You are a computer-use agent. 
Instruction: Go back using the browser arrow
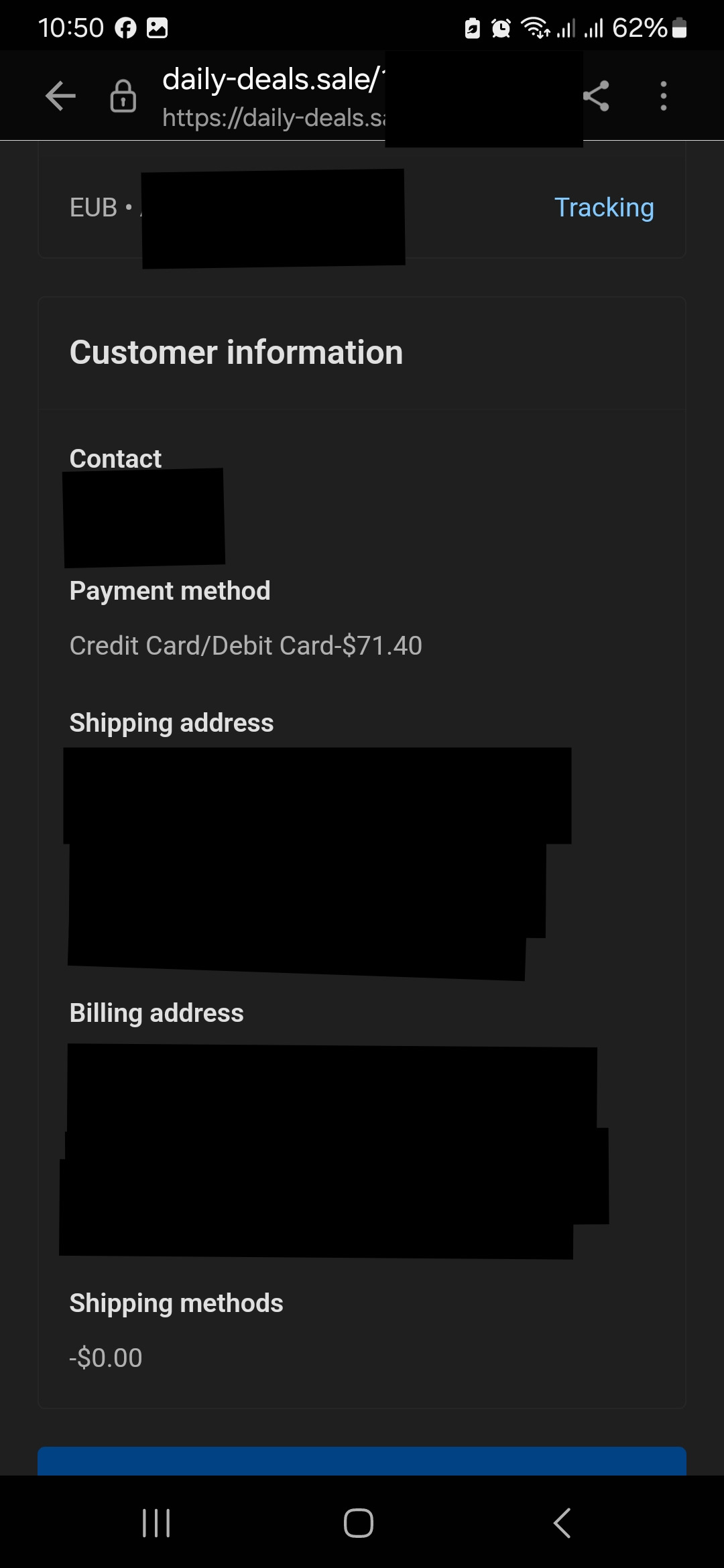[x=60, y=96]
